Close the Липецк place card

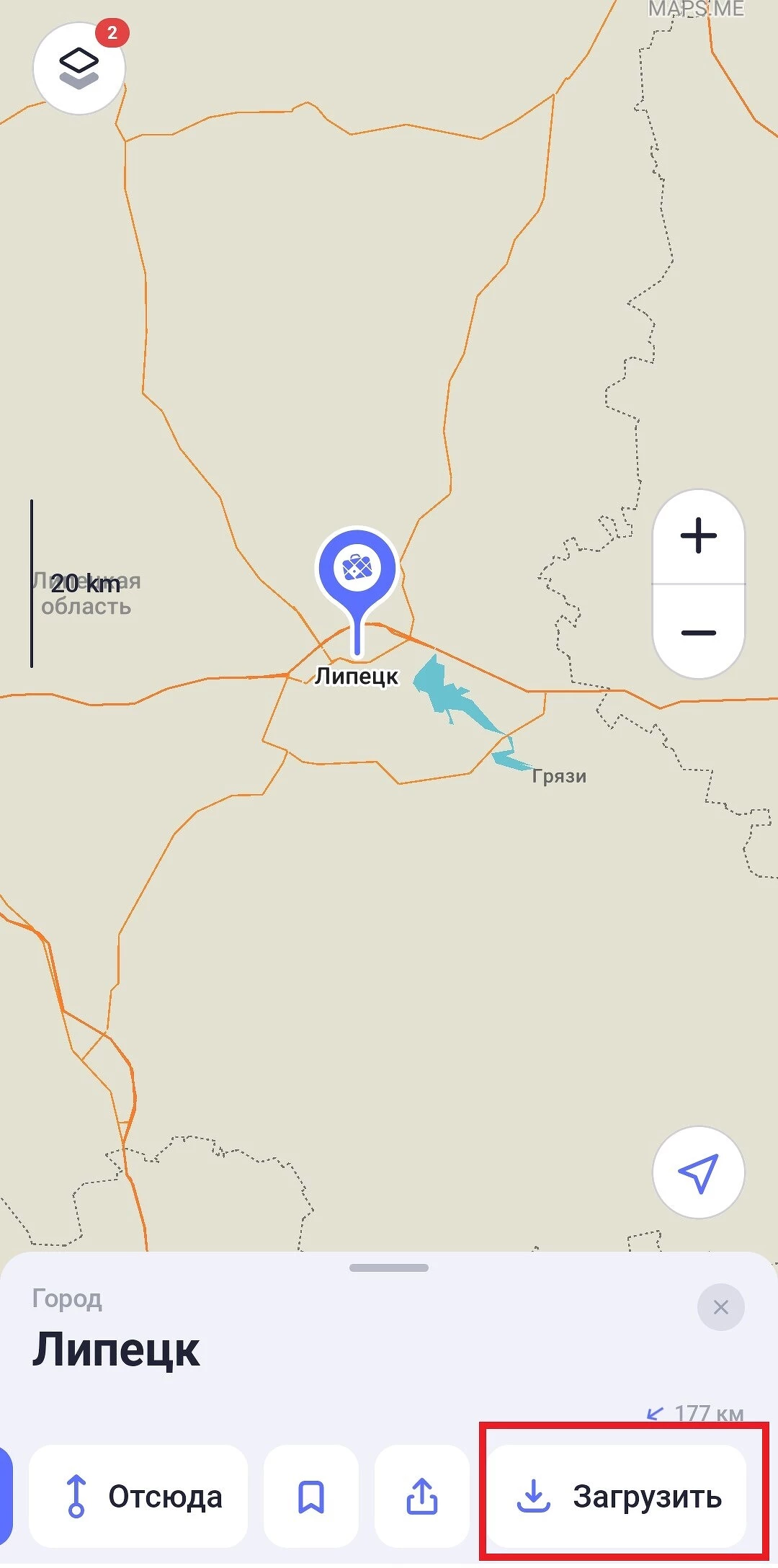pyautogui.click(x=720, y=1307)
